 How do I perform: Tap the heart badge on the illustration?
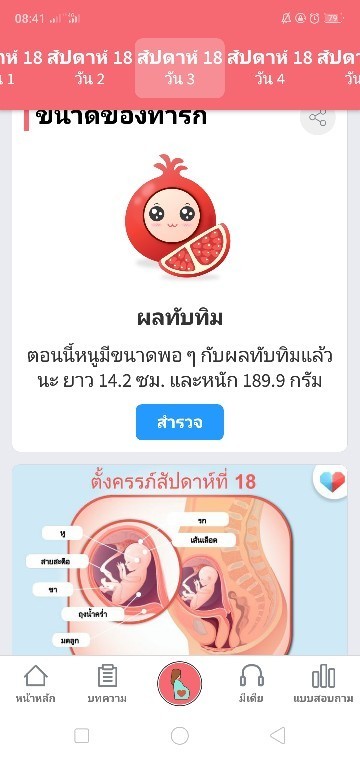coord(332,481)
